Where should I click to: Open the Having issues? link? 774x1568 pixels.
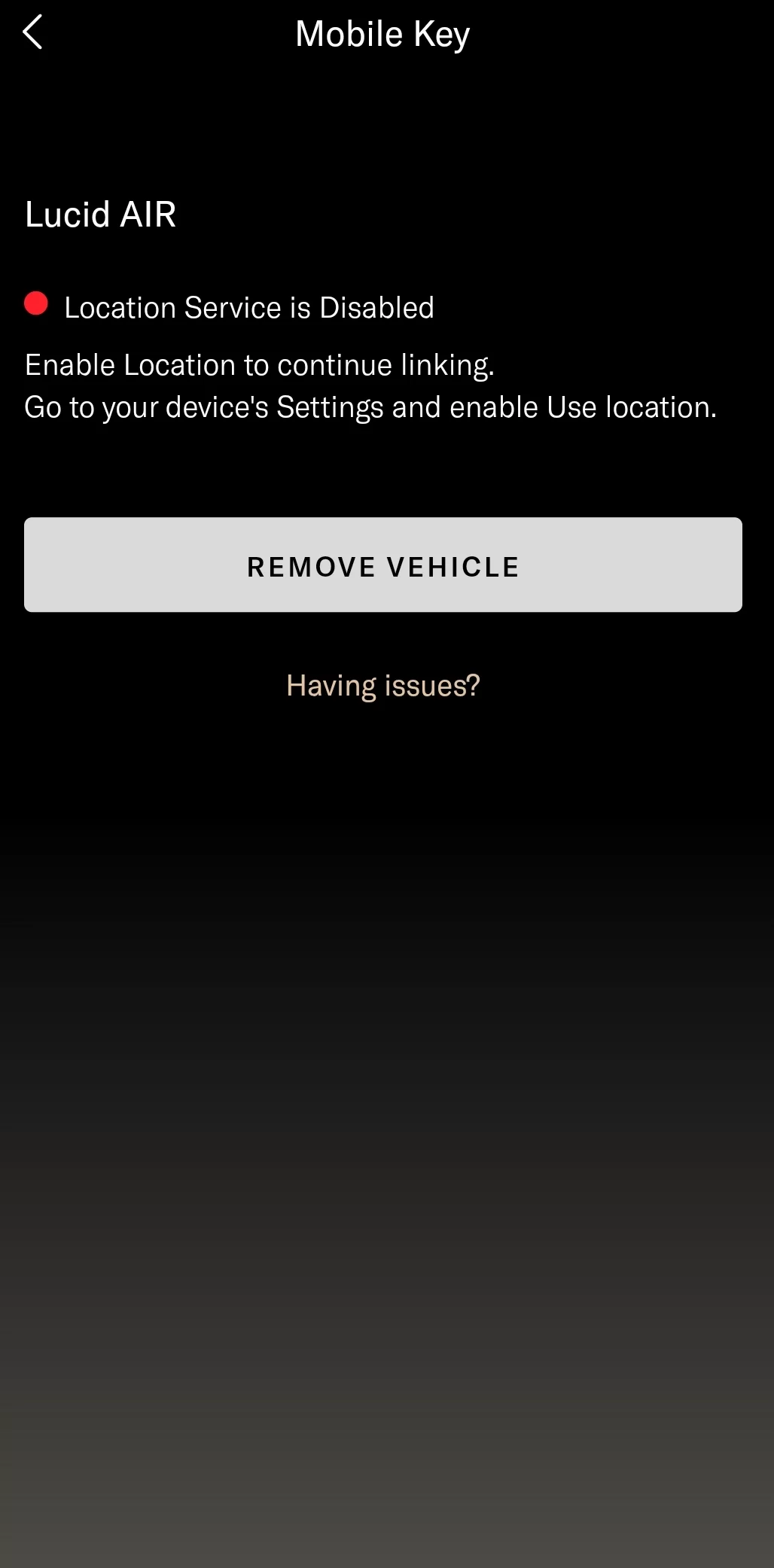[x=383, y=686]
